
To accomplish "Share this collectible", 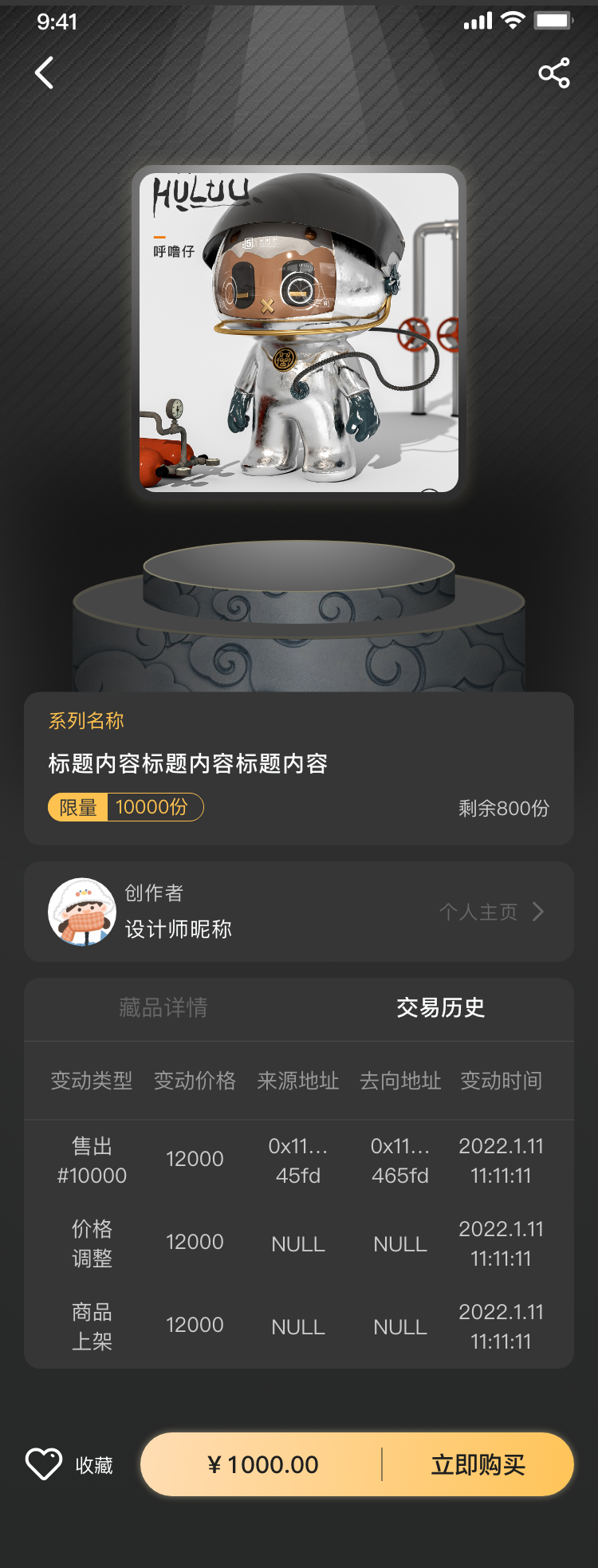I will 554,73.
